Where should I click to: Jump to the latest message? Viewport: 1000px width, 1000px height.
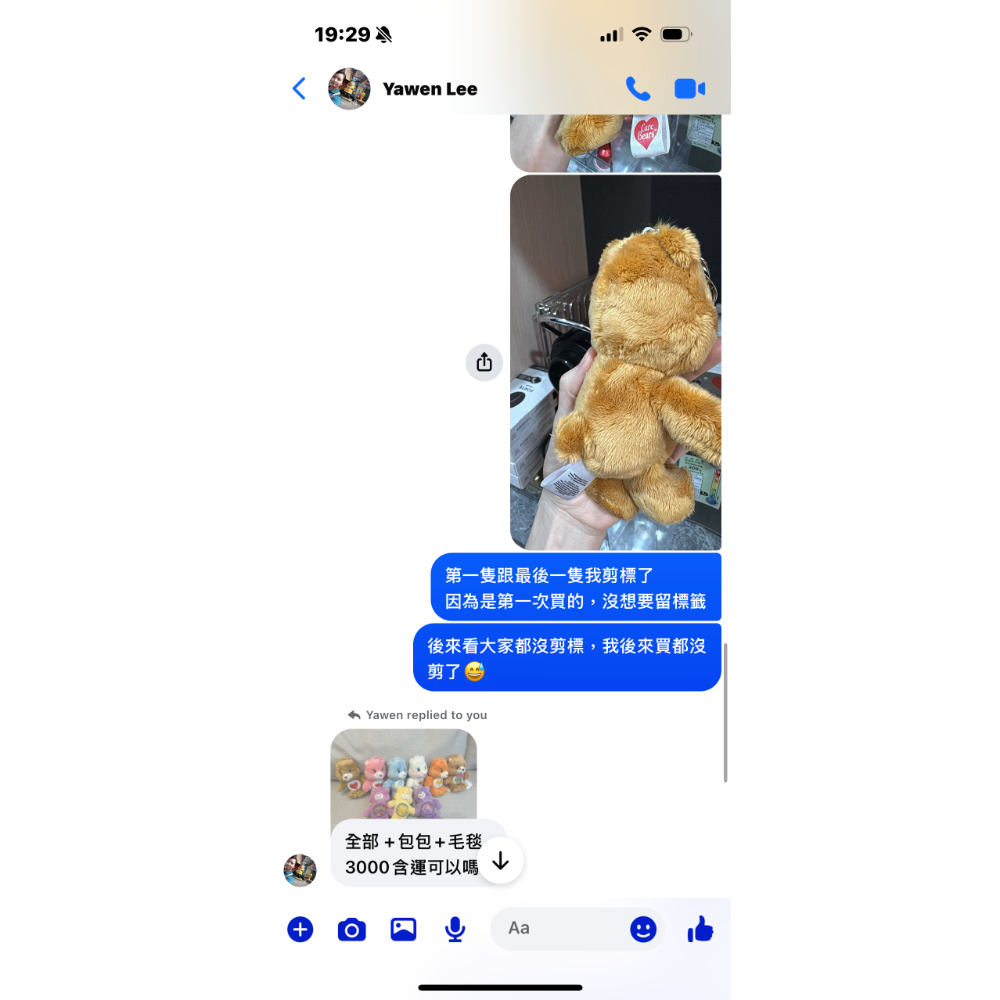click(500, 861)
